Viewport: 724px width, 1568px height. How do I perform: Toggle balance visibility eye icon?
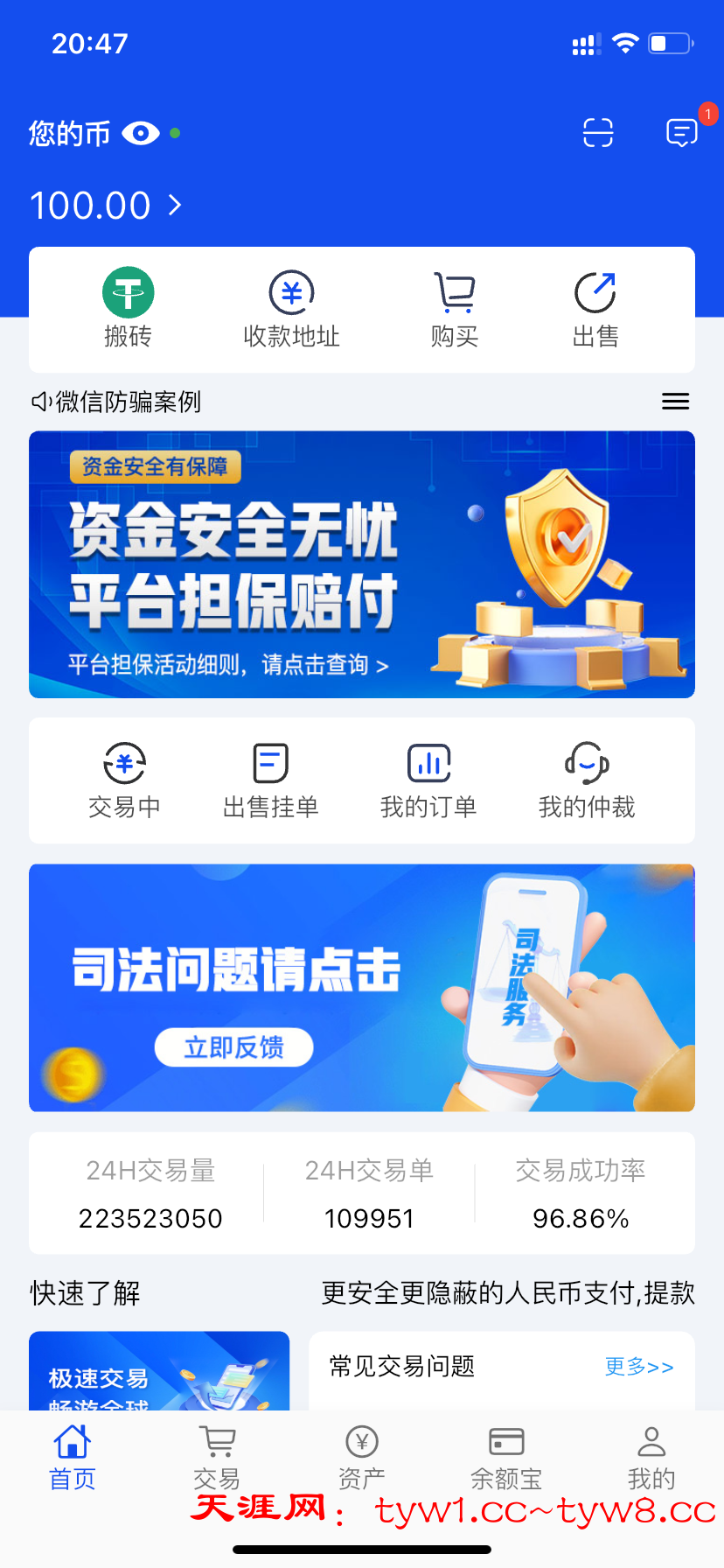[141, 133]
